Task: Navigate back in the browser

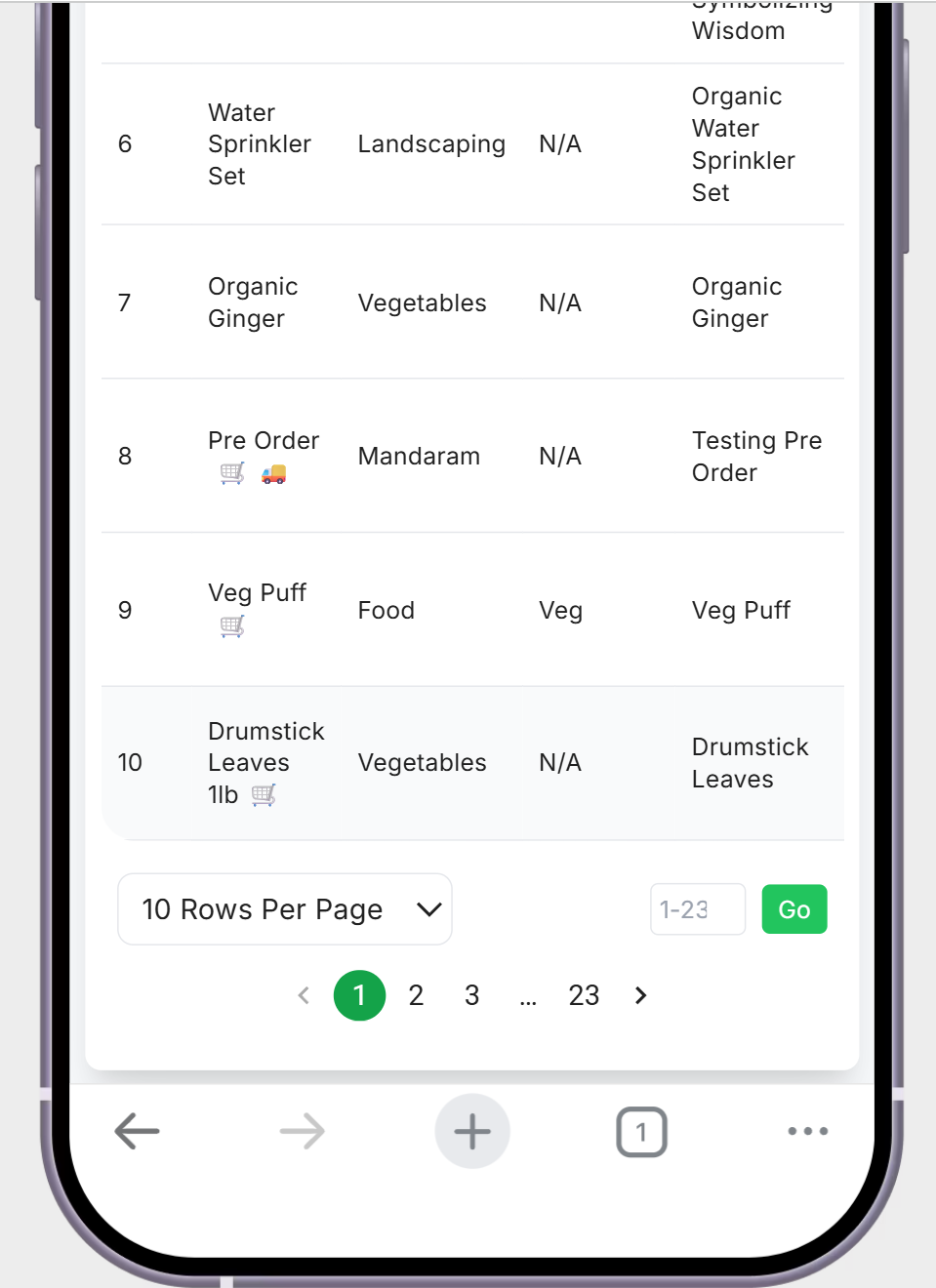Action: [x=137, y=1132]
